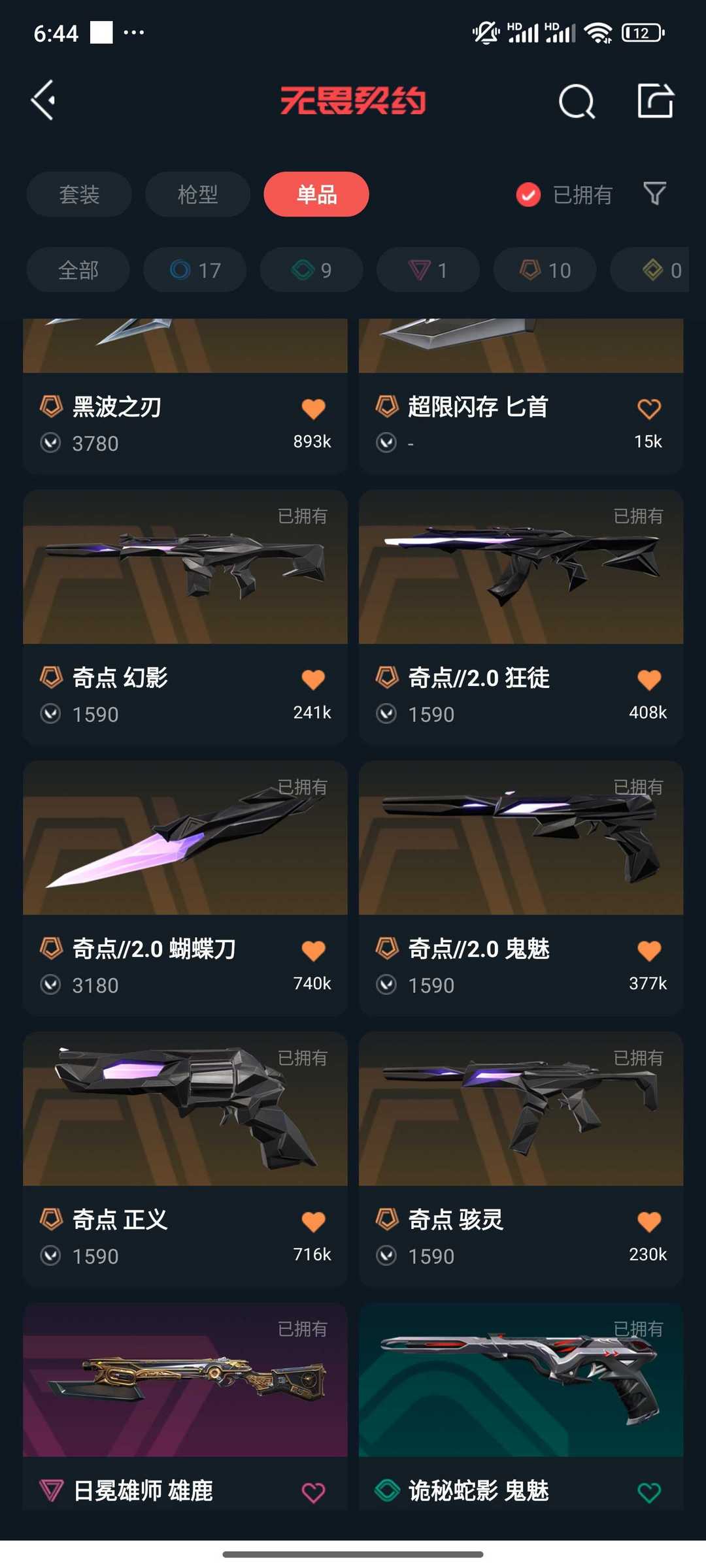Like 超限闪存 匕首 with the heart icon

pyautogui.click(x=649, y=409)
